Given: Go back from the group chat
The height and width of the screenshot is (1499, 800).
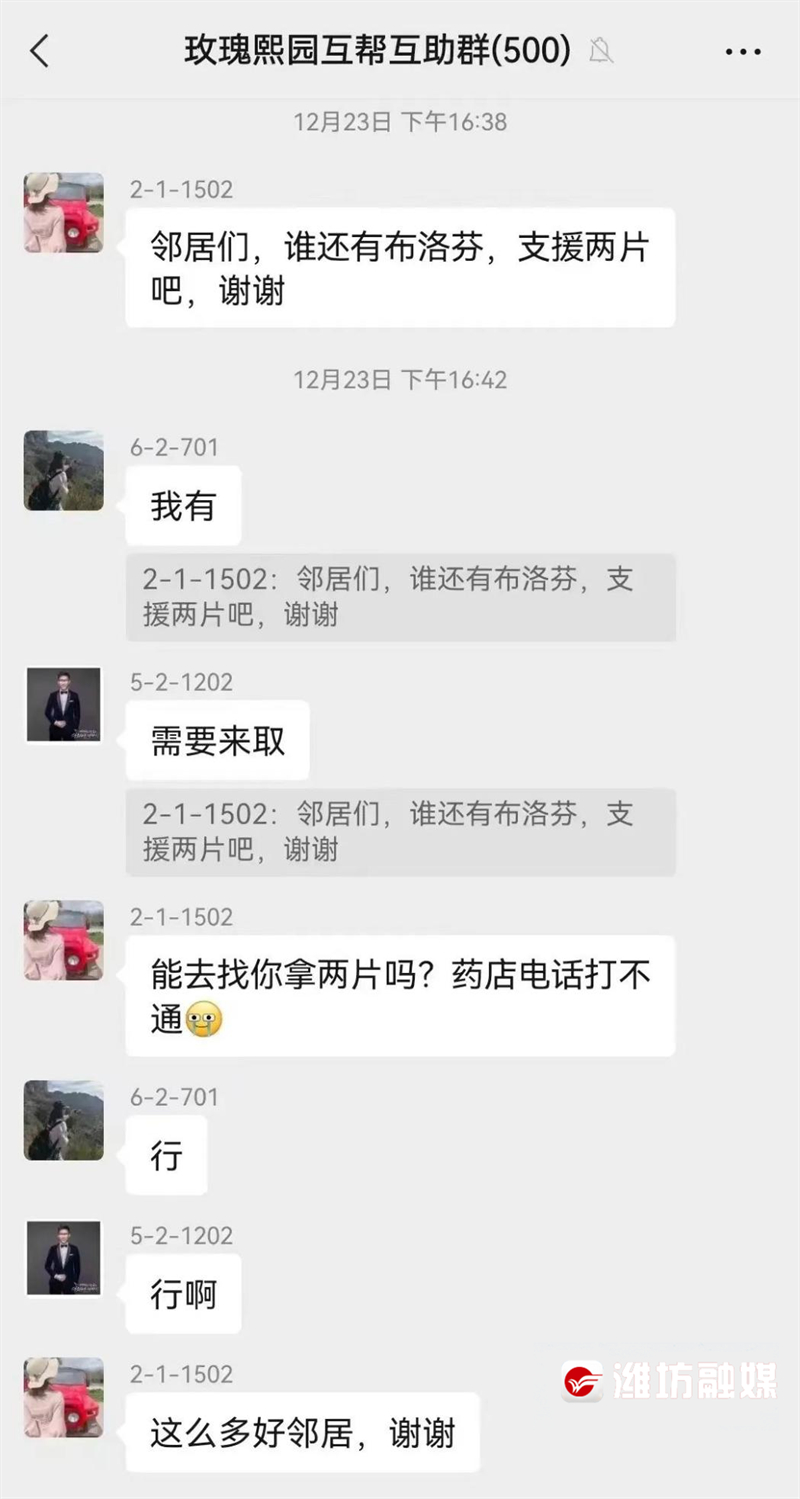Looking at the screenshot, I should [39, 51].
